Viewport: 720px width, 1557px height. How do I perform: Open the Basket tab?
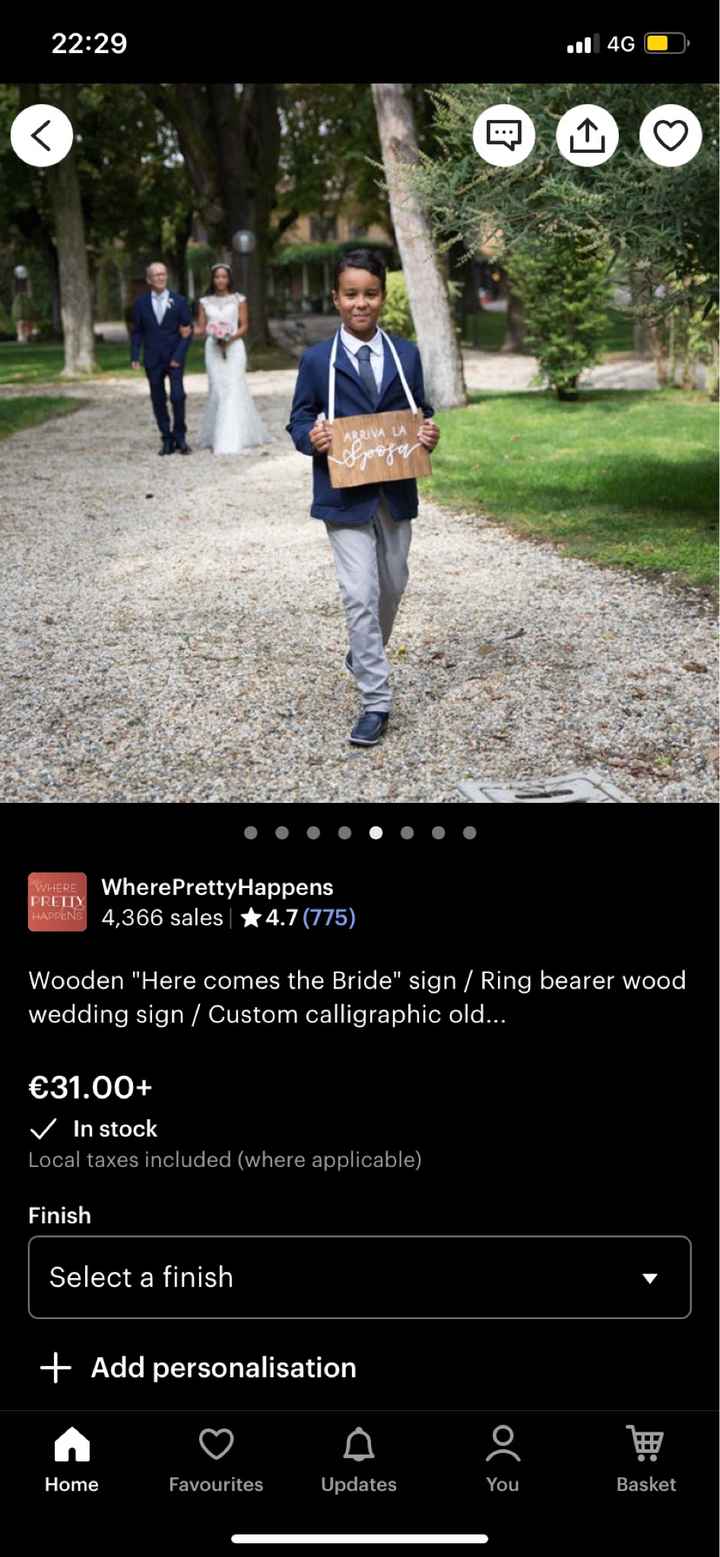pyautogui.click(x=646, y=1459)
